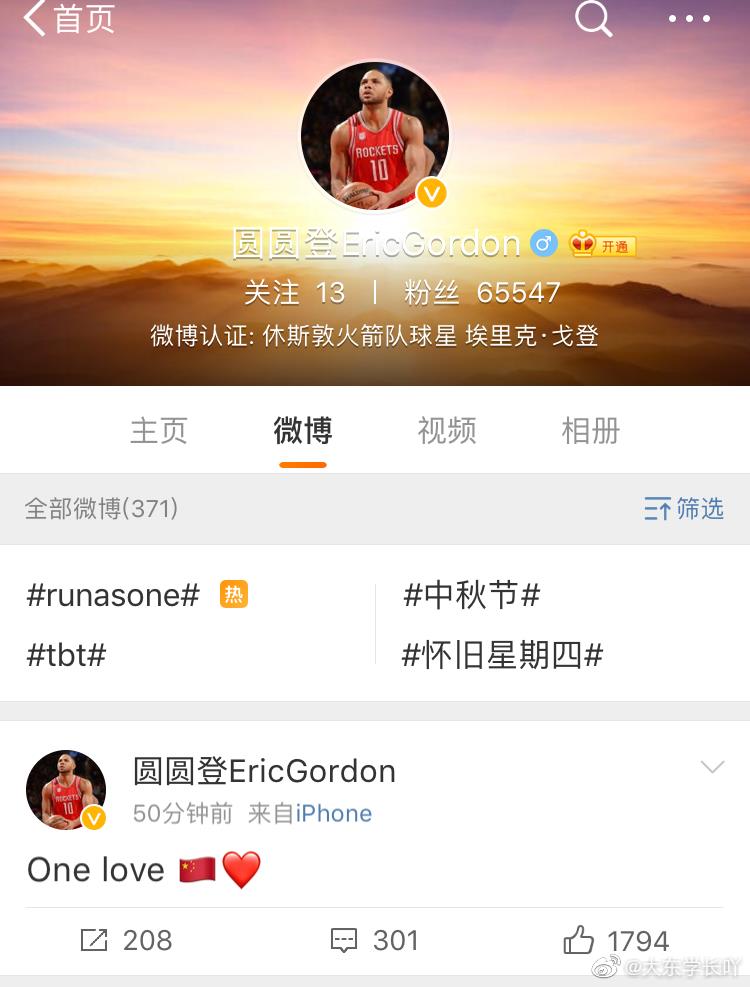Screen dimensions: 750x987
Task: Open the #中秋节# hashtag topic
Action: click(472, 595)
